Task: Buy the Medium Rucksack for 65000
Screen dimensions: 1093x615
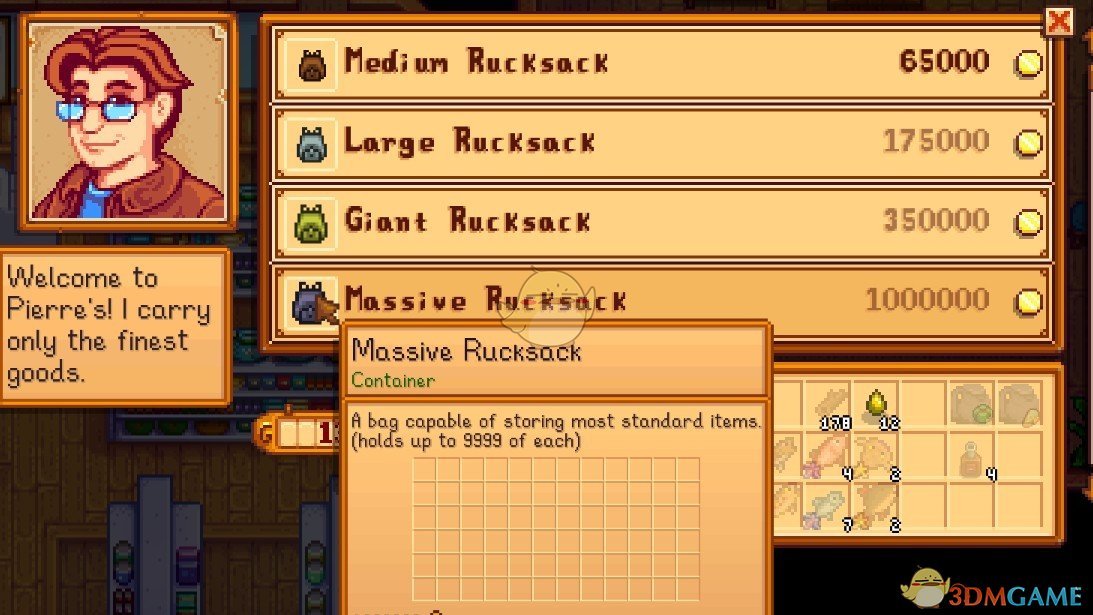Action: coord(662,63)
